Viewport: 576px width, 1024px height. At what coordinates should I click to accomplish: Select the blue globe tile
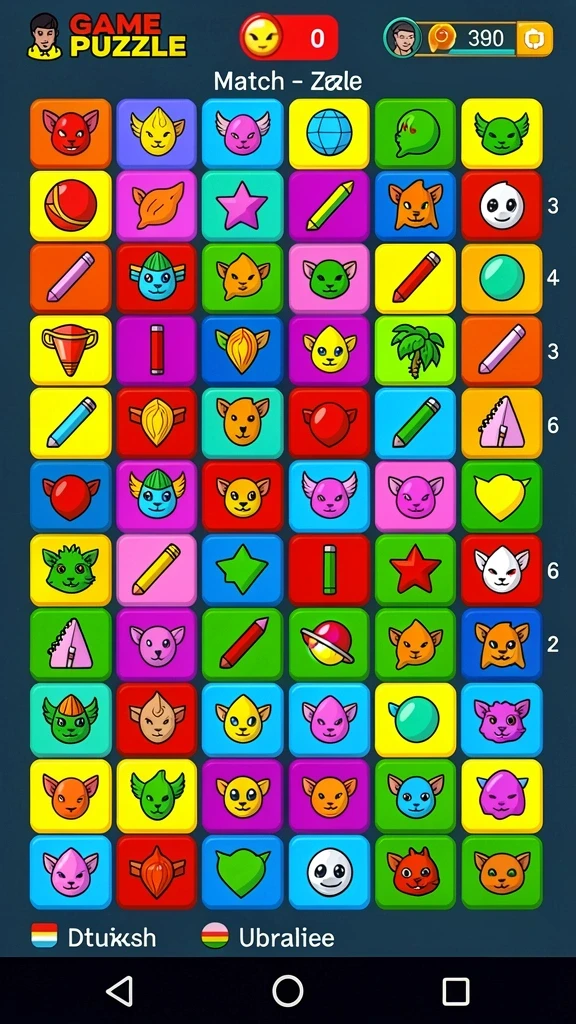pos(329,133)
